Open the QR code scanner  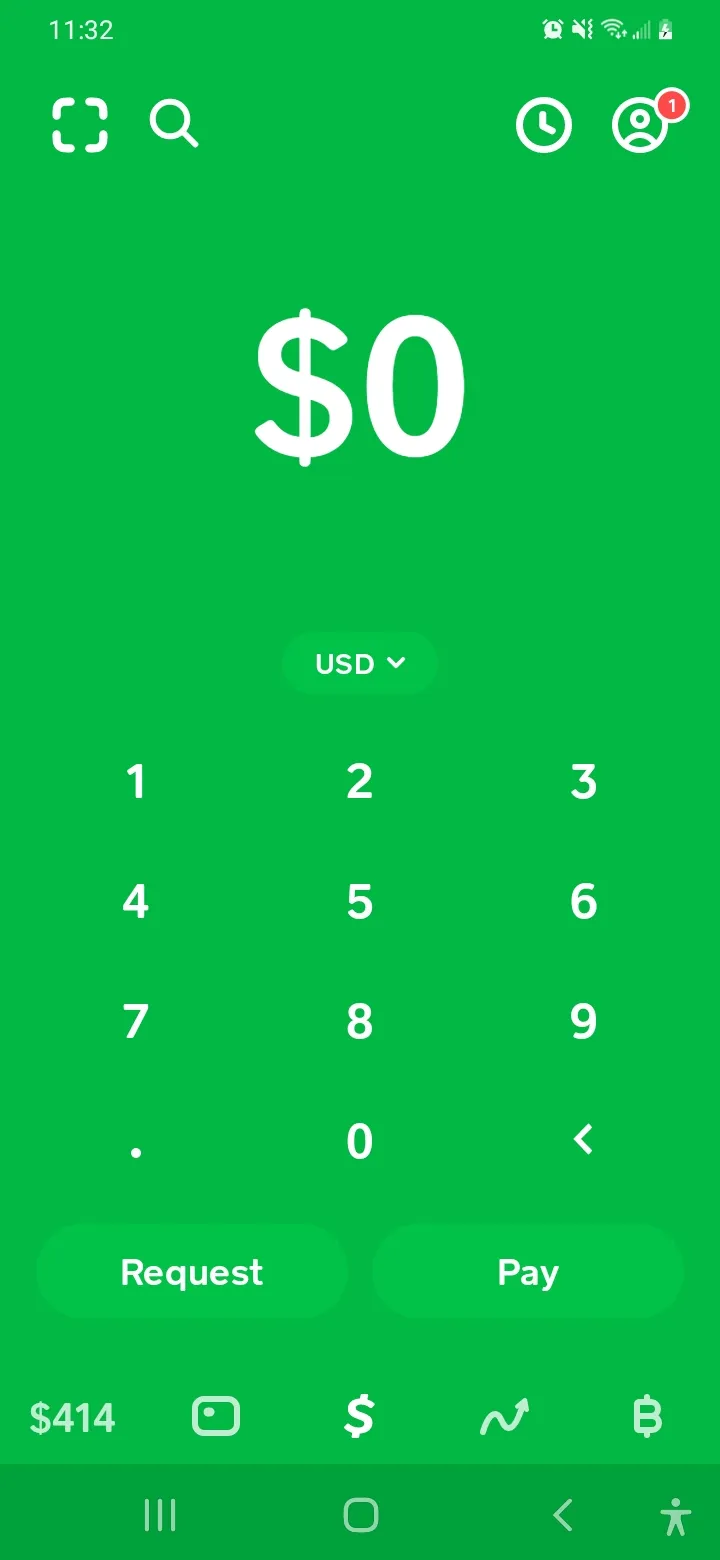tap(80, 125)
